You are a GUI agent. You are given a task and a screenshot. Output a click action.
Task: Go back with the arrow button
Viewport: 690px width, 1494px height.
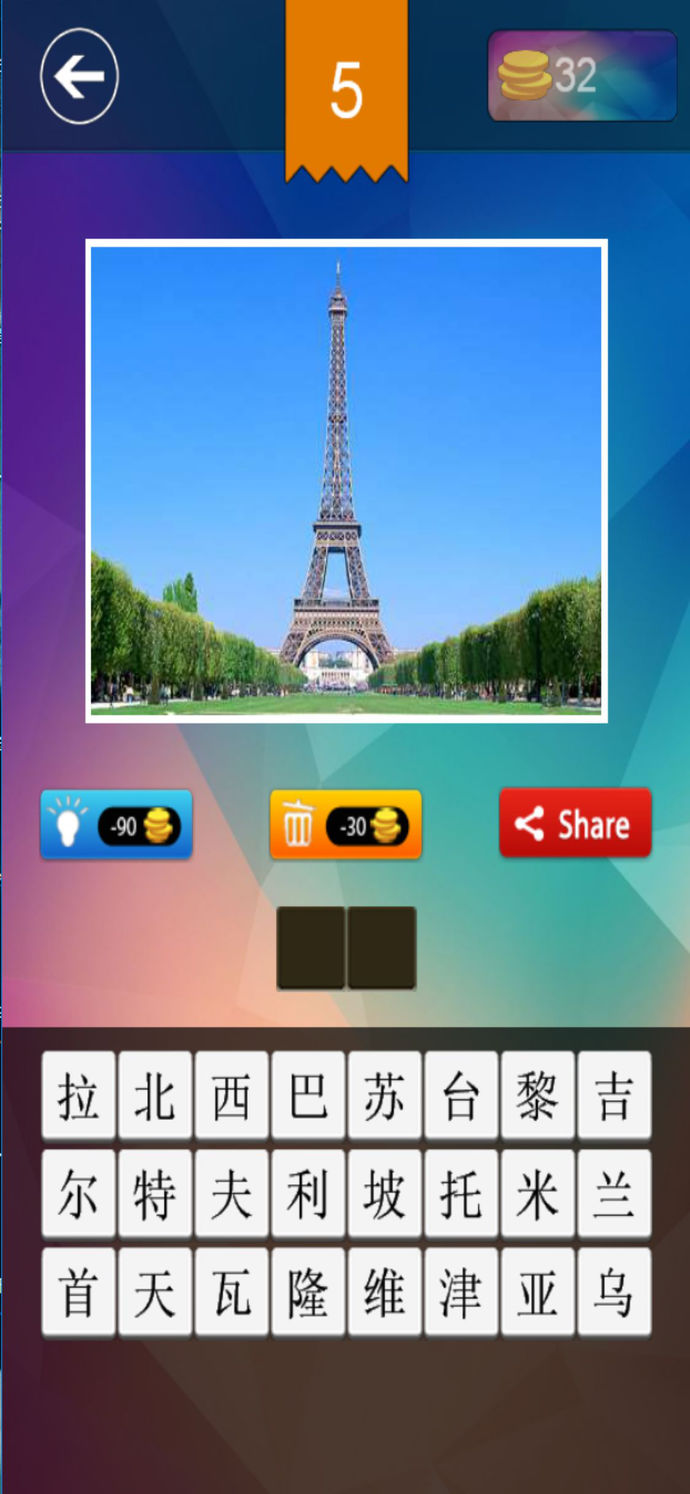pyautogui.click(x=79, y=76)
